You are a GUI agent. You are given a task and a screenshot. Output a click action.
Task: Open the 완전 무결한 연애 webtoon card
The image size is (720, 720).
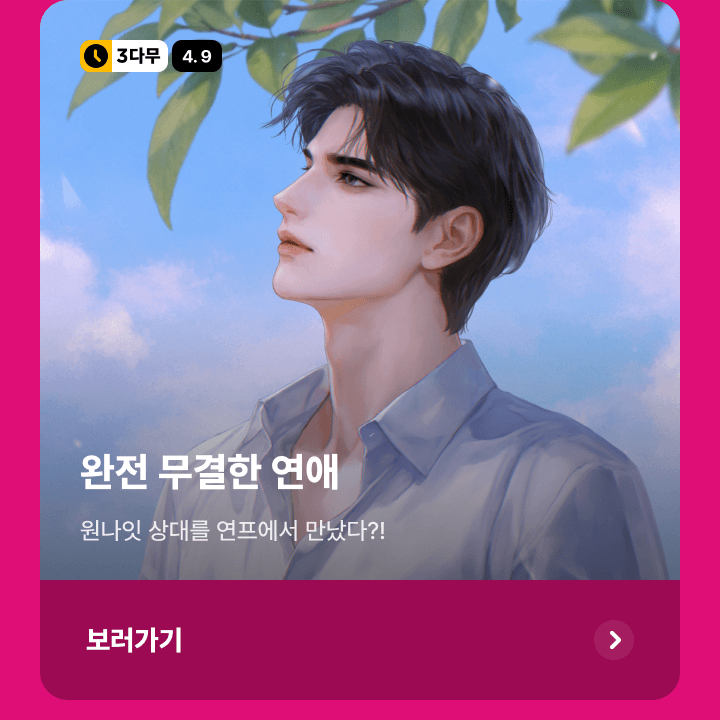pyautogui.click(x=360, y=300)
